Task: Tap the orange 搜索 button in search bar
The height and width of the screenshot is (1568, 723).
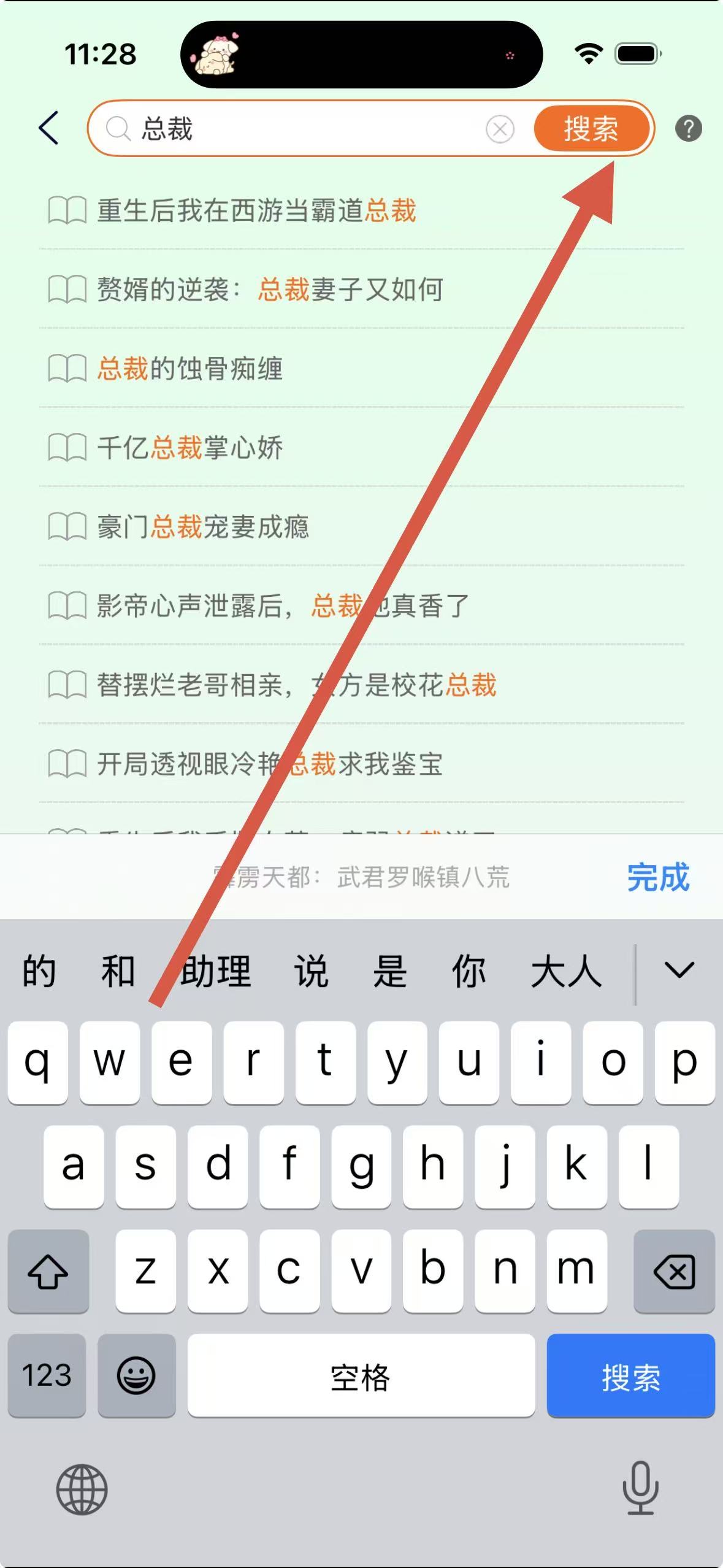Action: [591, 129]
